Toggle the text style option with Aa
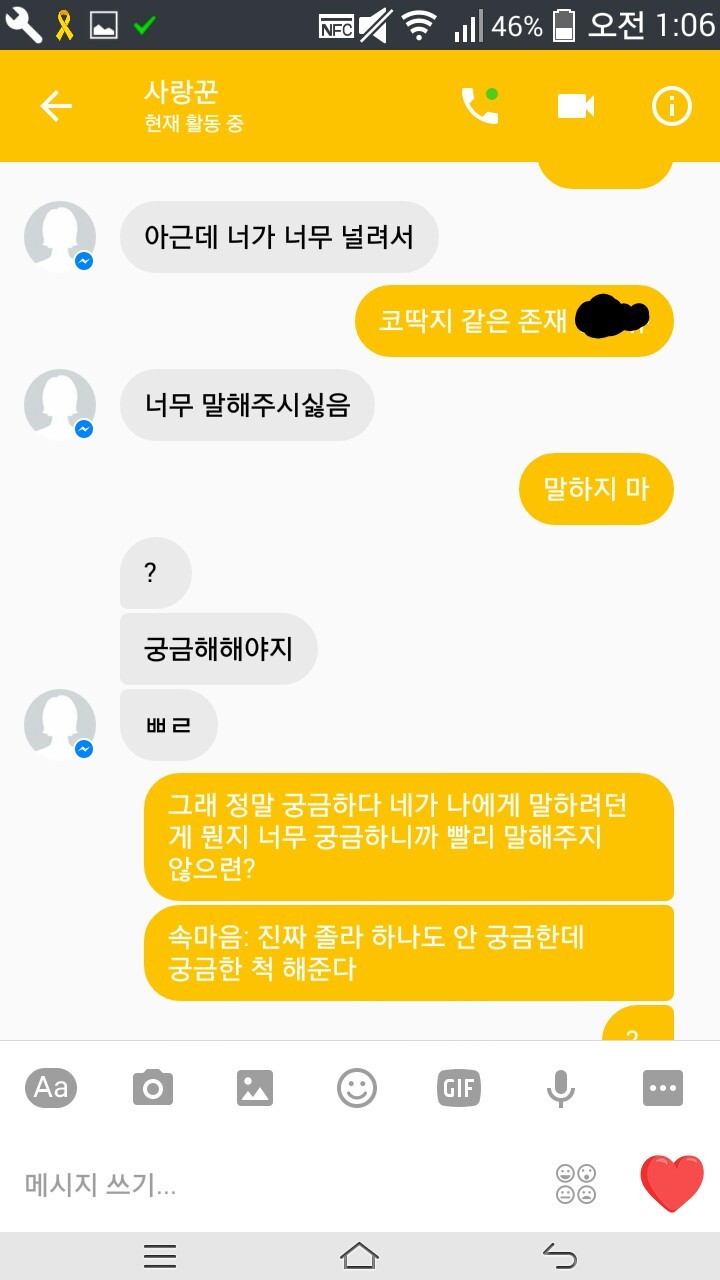Image resolution: width=720 pixels, height=1280 pixels. click(51, 1088)
